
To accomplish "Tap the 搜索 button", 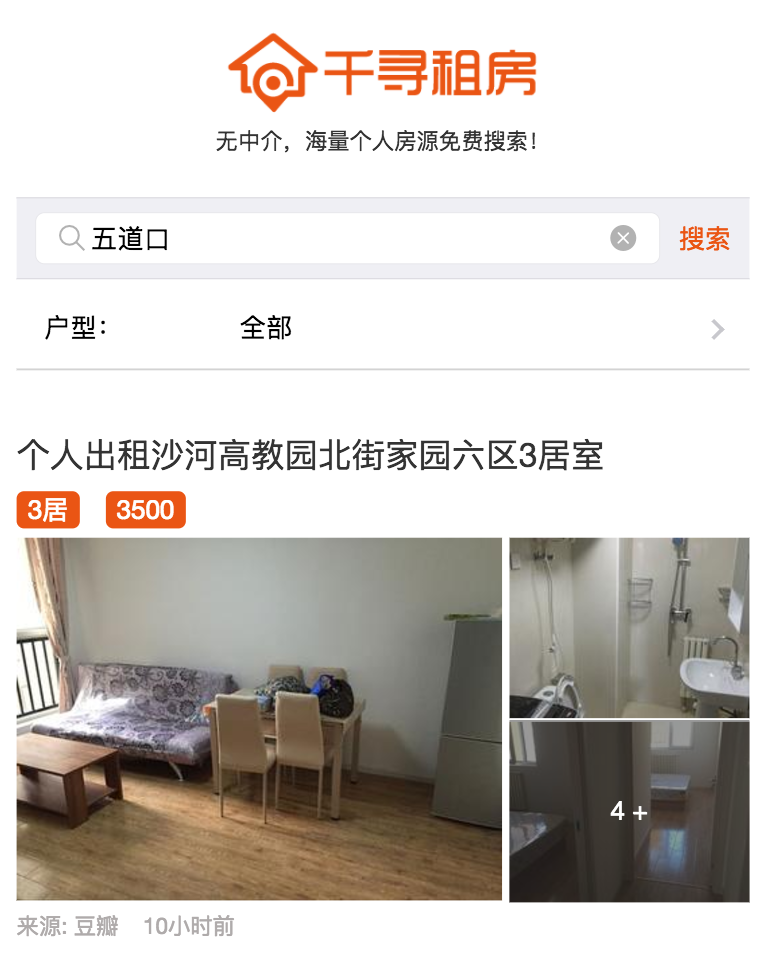I will tap(704, 239).
